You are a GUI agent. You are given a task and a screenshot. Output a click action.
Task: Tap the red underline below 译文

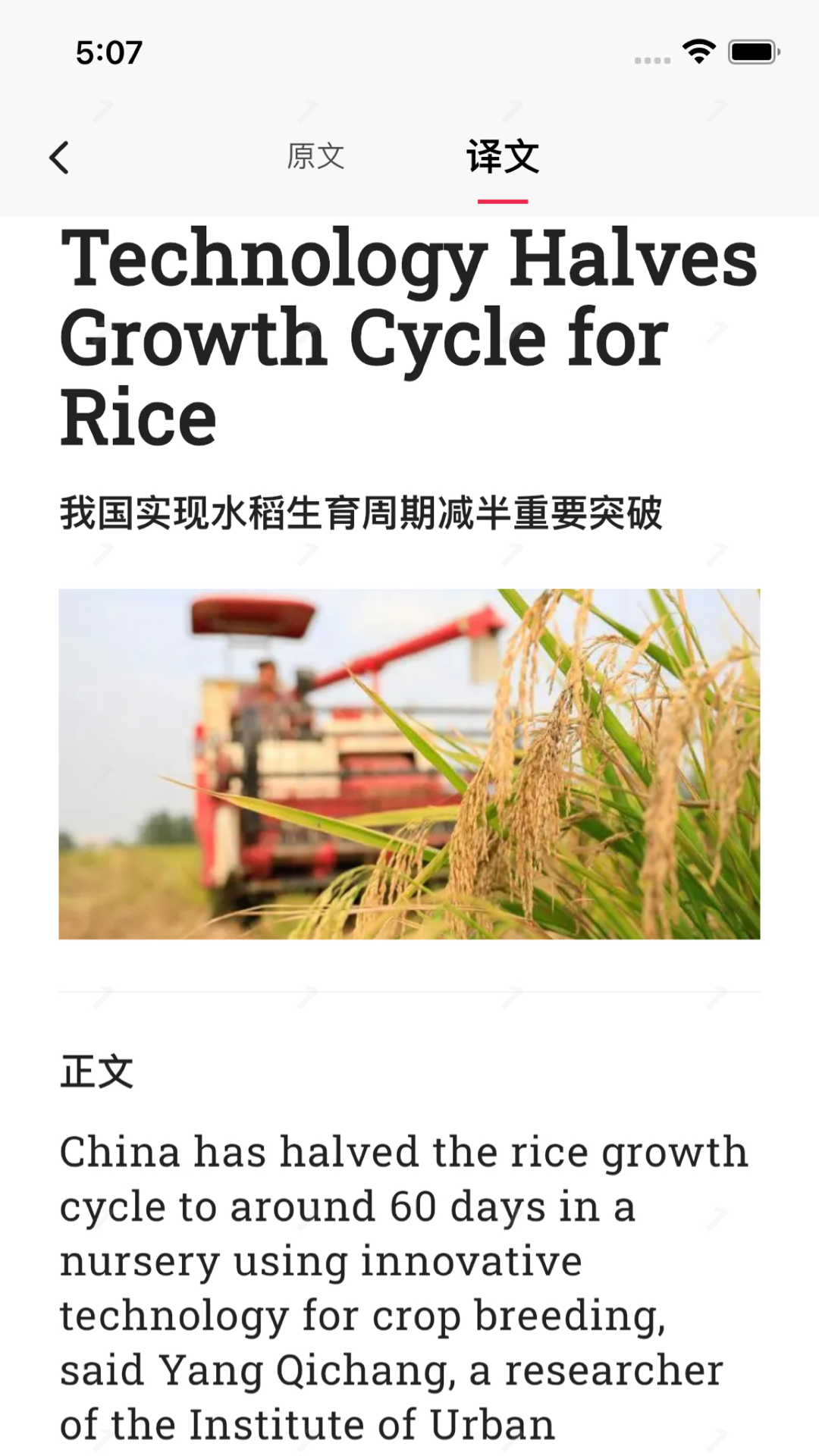point(502,199)
